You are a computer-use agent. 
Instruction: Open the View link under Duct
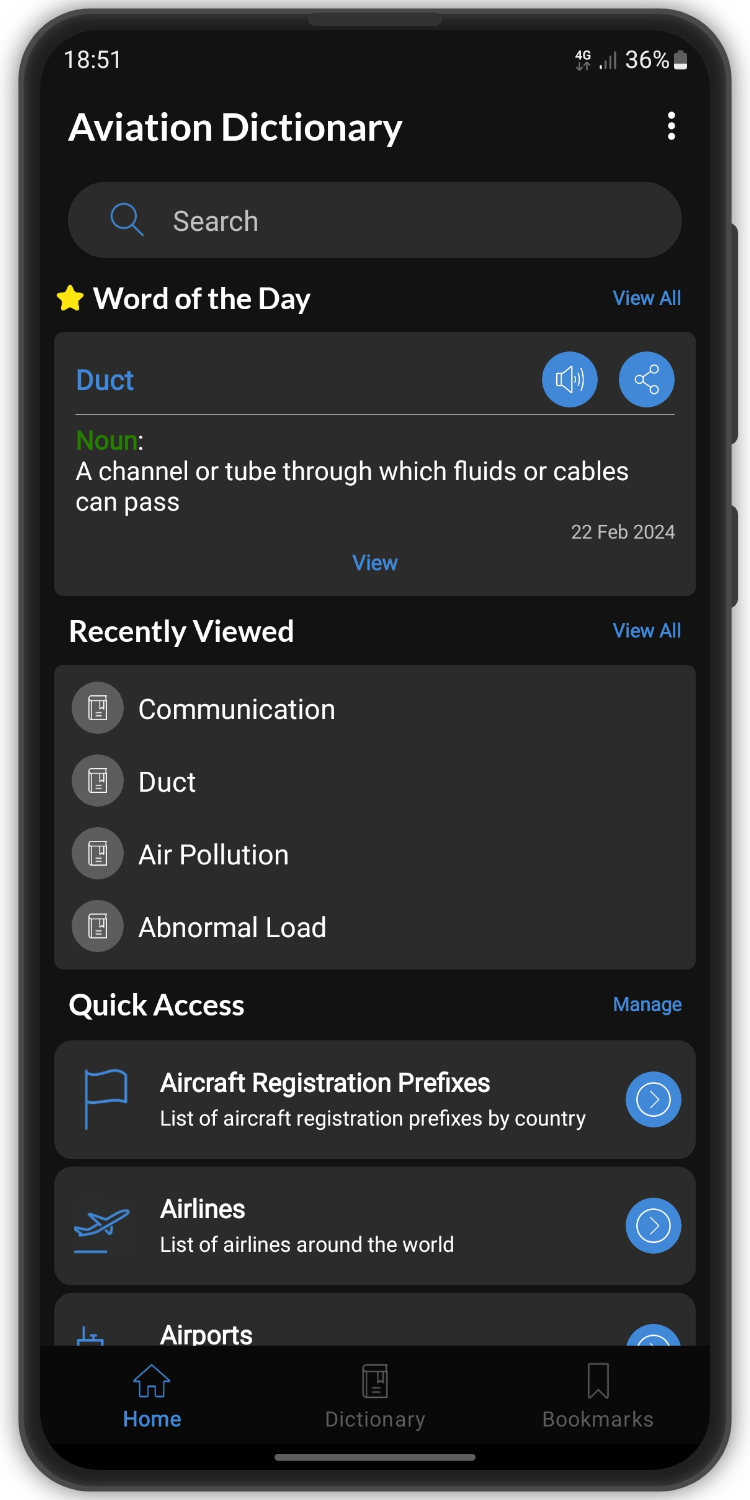[x=375, y=563]
